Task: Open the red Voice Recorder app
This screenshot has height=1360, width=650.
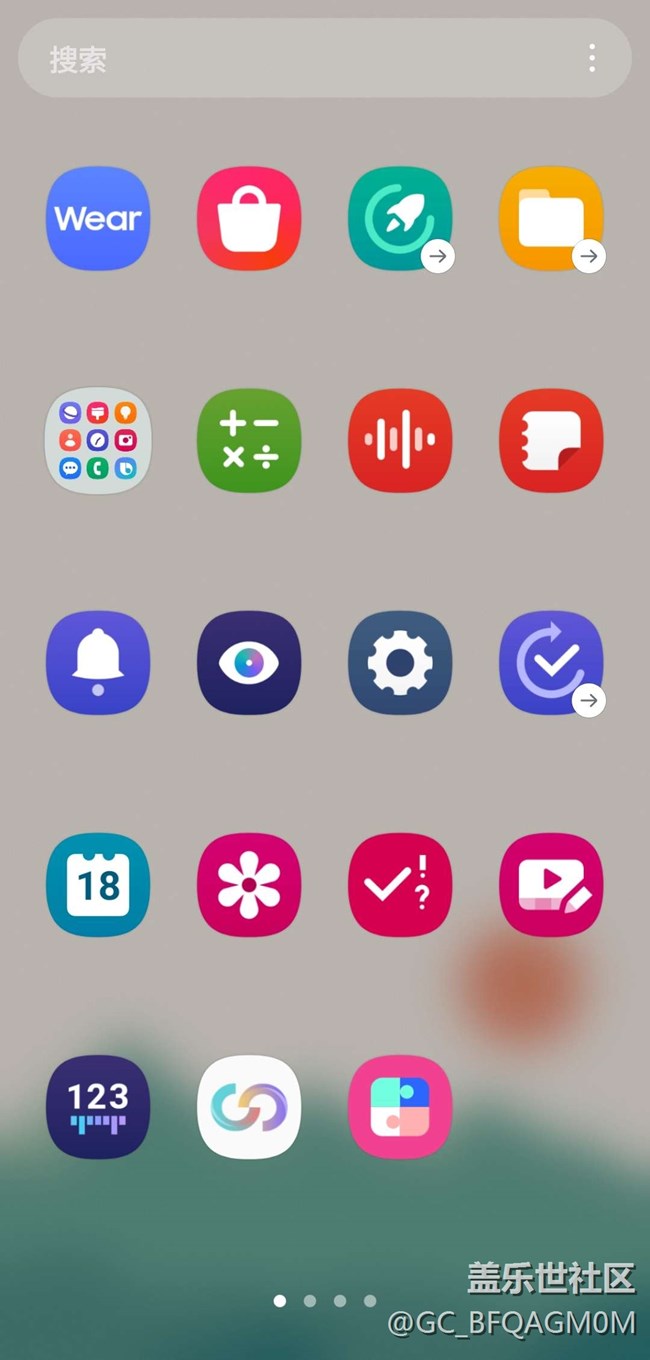Action: [400, 440]
